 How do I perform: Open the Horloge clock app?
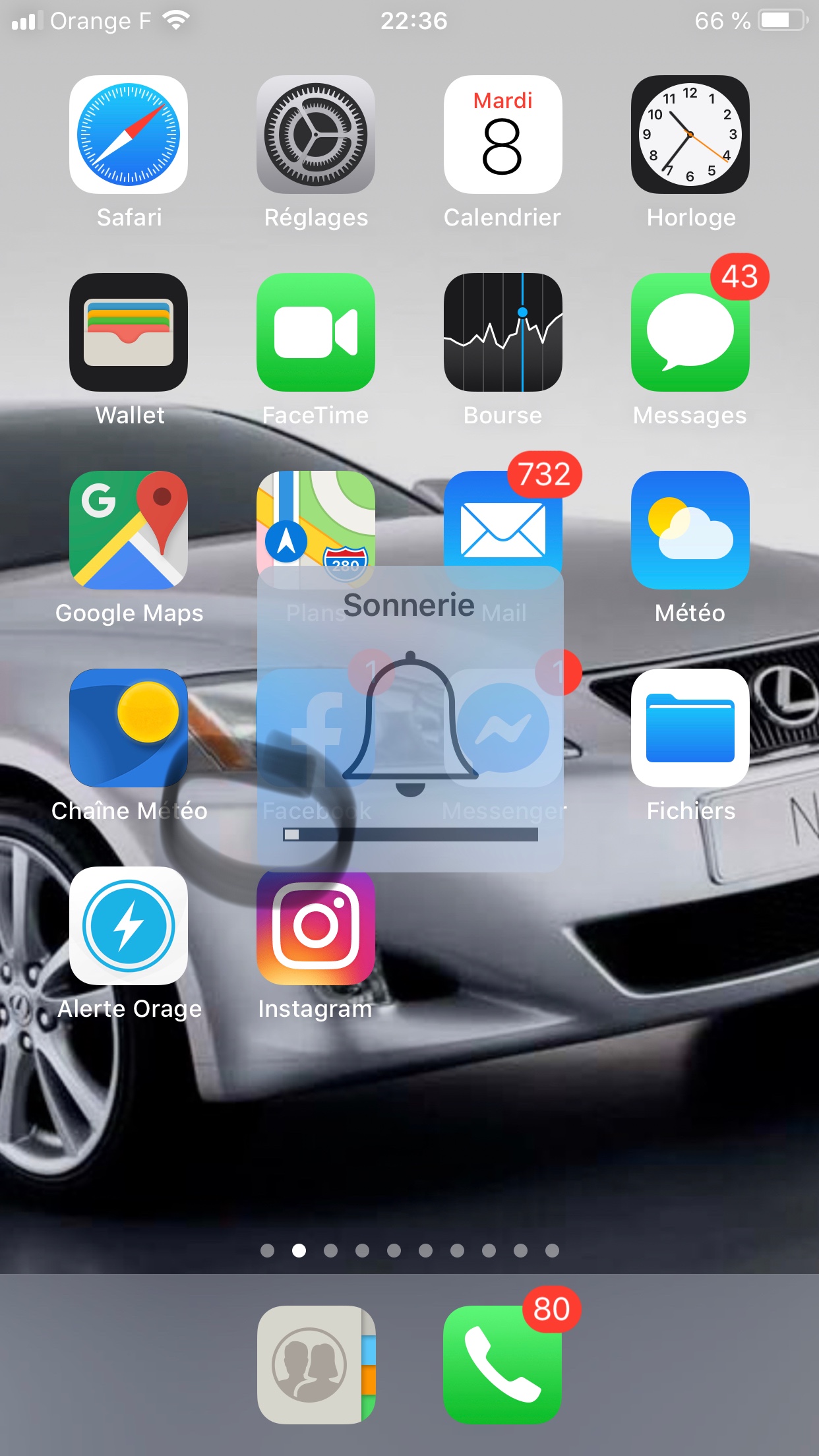(690, 135)
